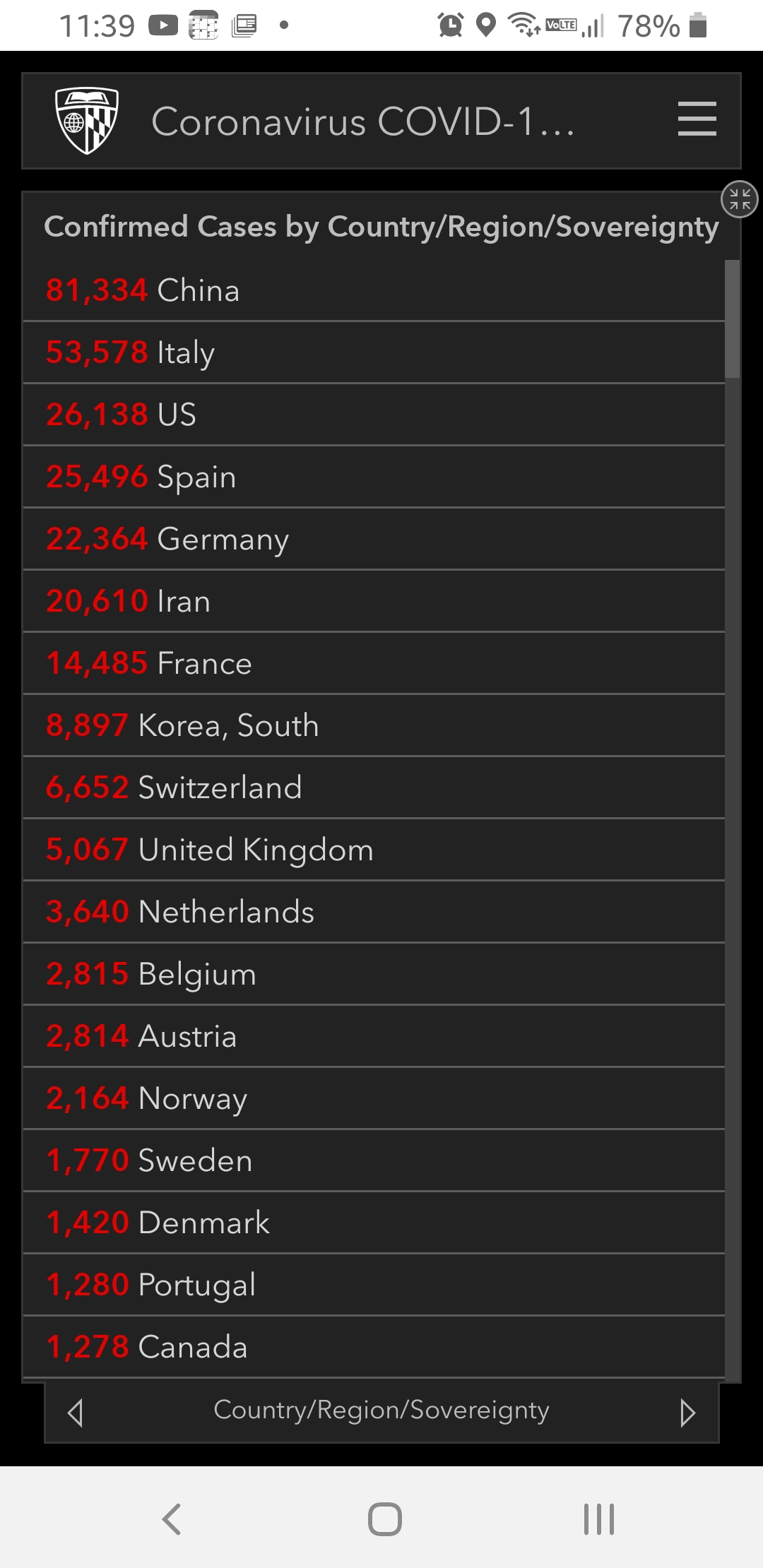Select the Germany row

coord(374,539)
